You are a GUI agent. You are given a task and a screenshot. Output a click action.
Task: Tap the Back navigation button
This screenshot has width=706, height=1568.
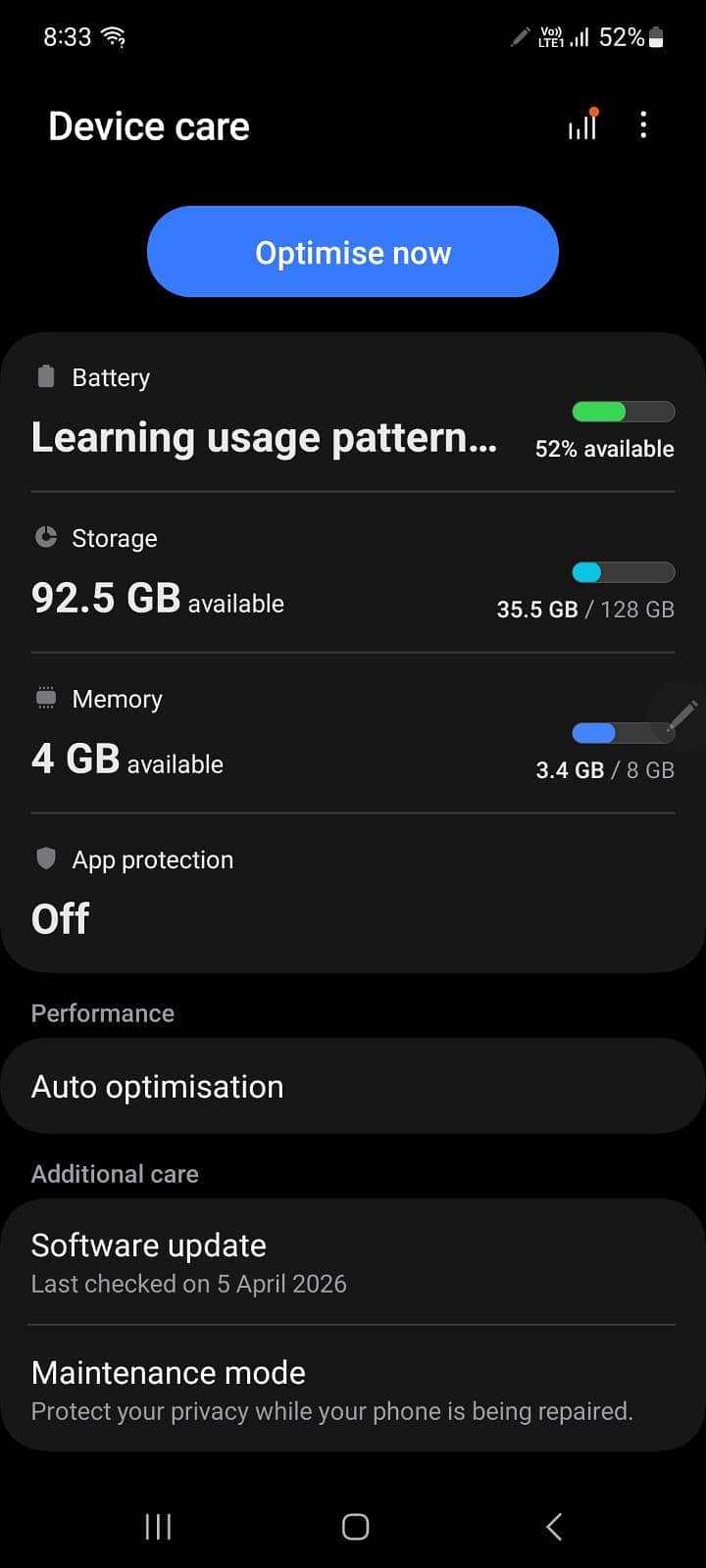552,1526
